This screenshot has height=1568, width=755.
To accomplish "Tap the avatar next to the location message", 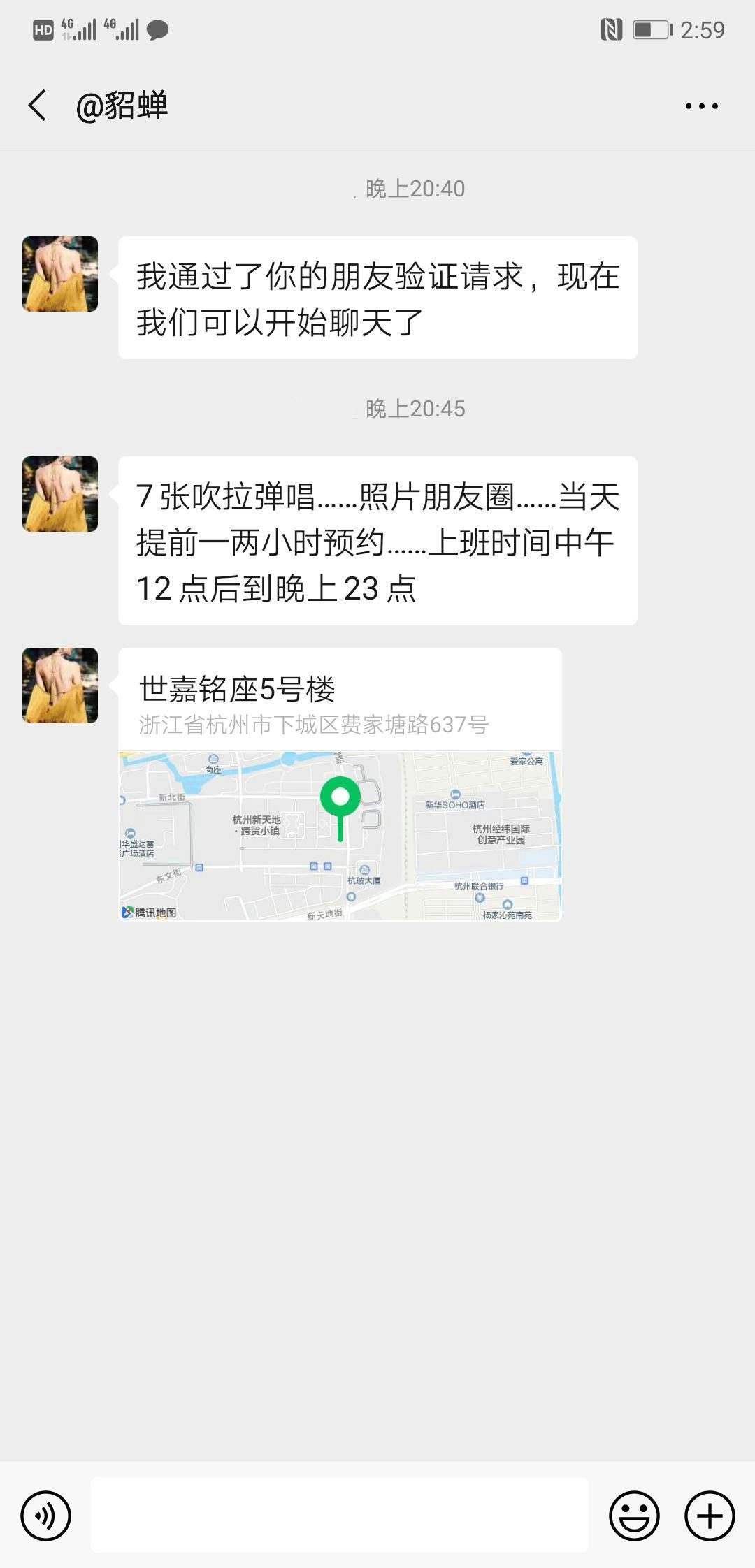I will pos(59,688).
